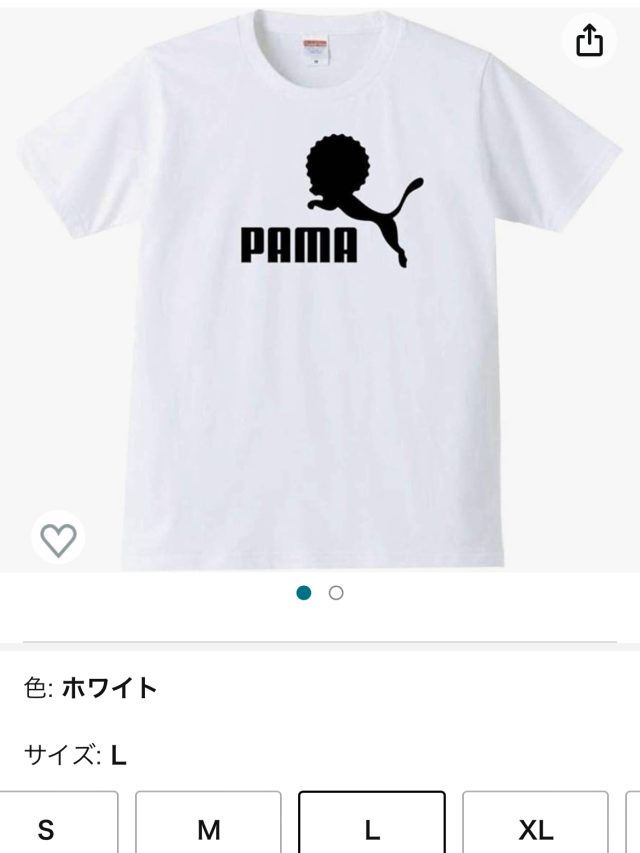Tap the selected size L option
The width and height of the screenshot is (640, 853).
(372, 827)
